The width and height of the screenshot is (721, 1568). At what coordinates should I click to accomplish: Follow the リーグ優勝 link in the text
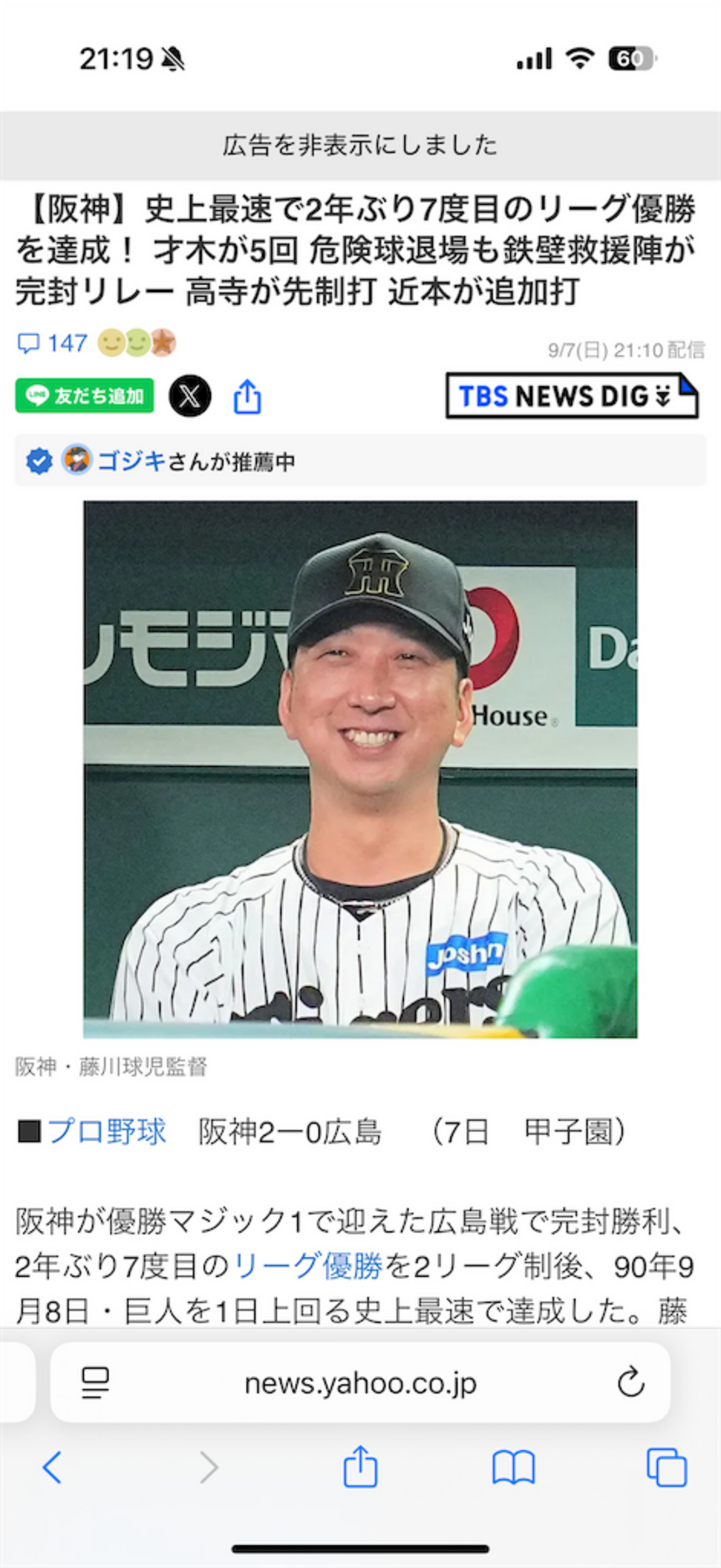[x=308, y=1267]
